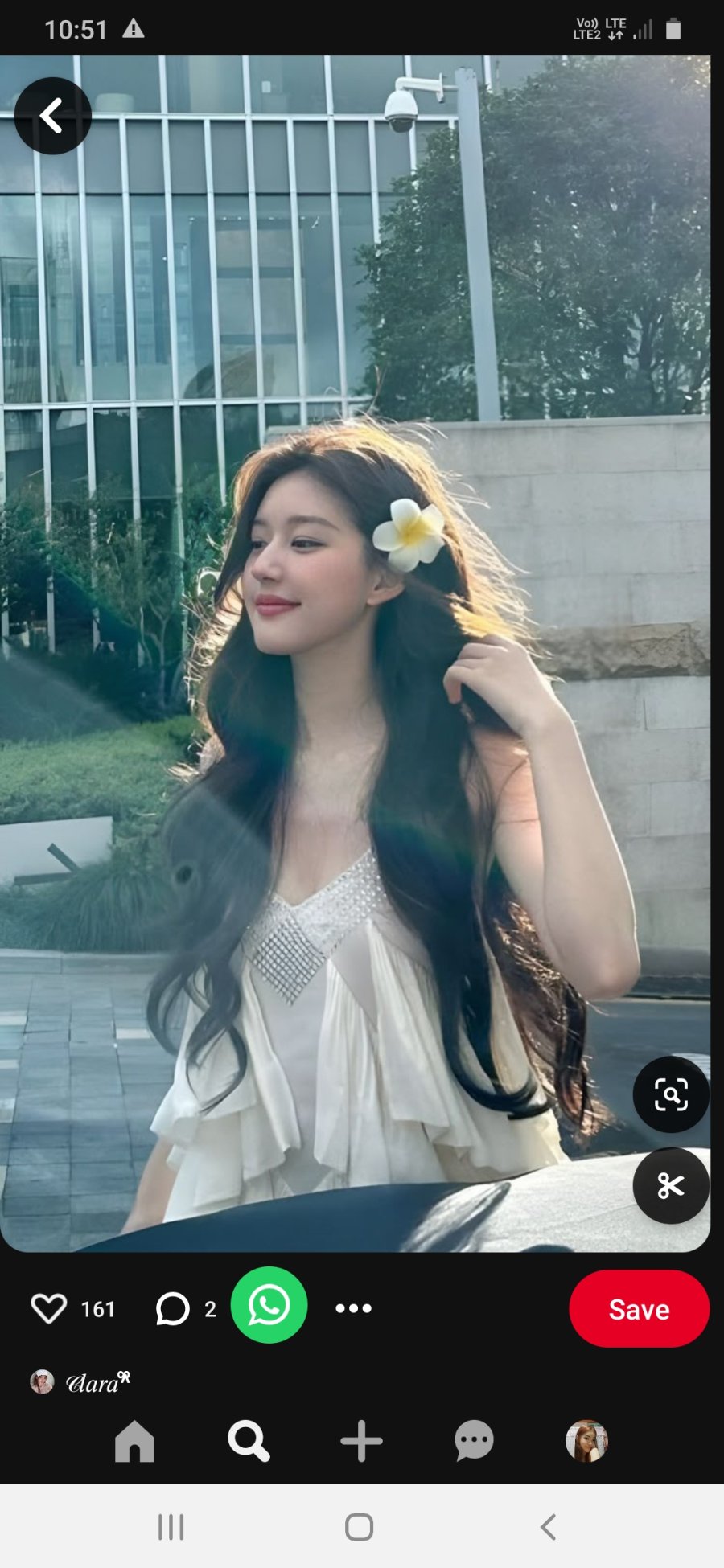Open Clara's profile

pyautogui.click(x=80, y=1382)
